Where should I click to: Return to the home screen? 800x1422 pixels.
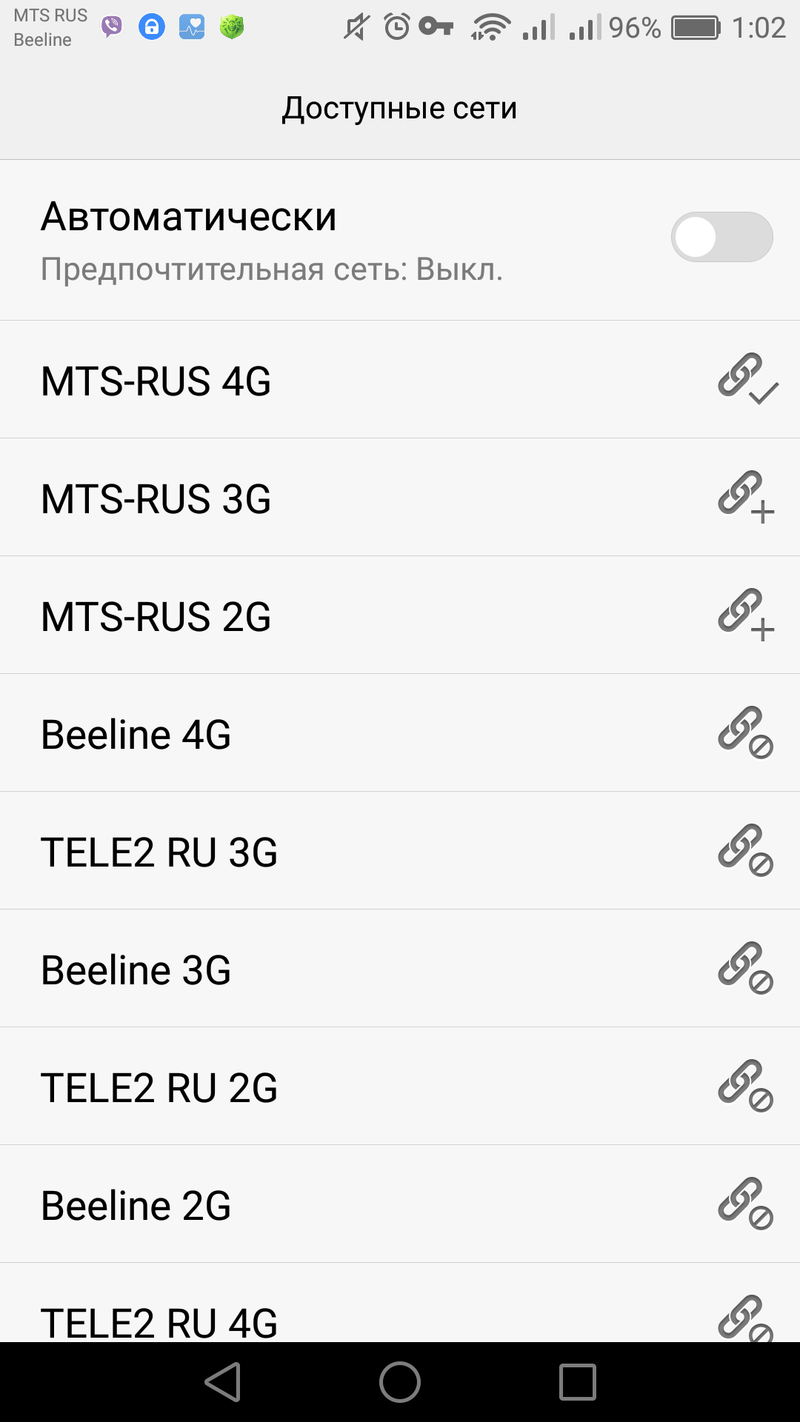400,1382
